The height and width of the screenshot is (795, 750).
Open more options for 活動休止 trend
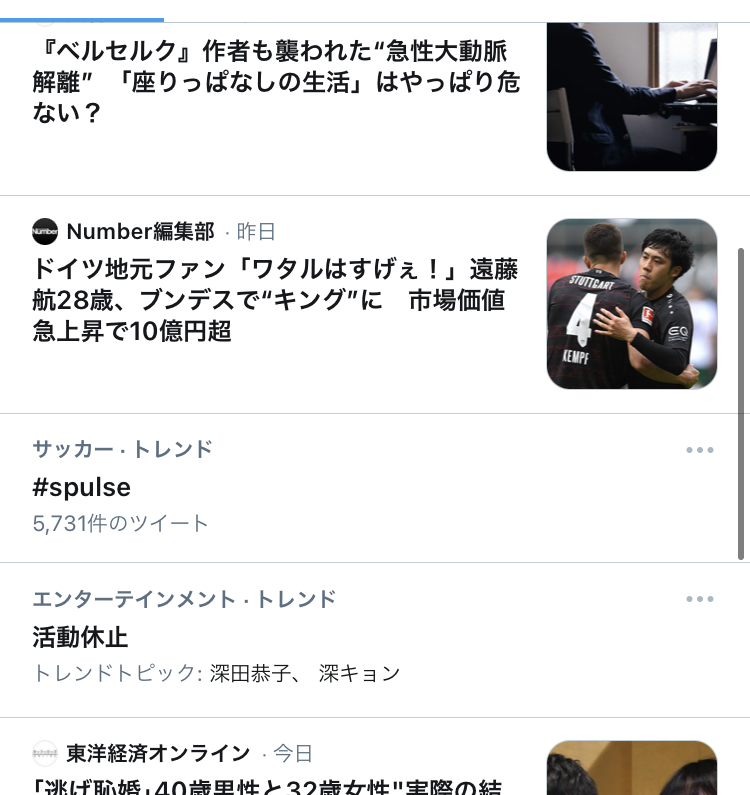click(700, 599)
